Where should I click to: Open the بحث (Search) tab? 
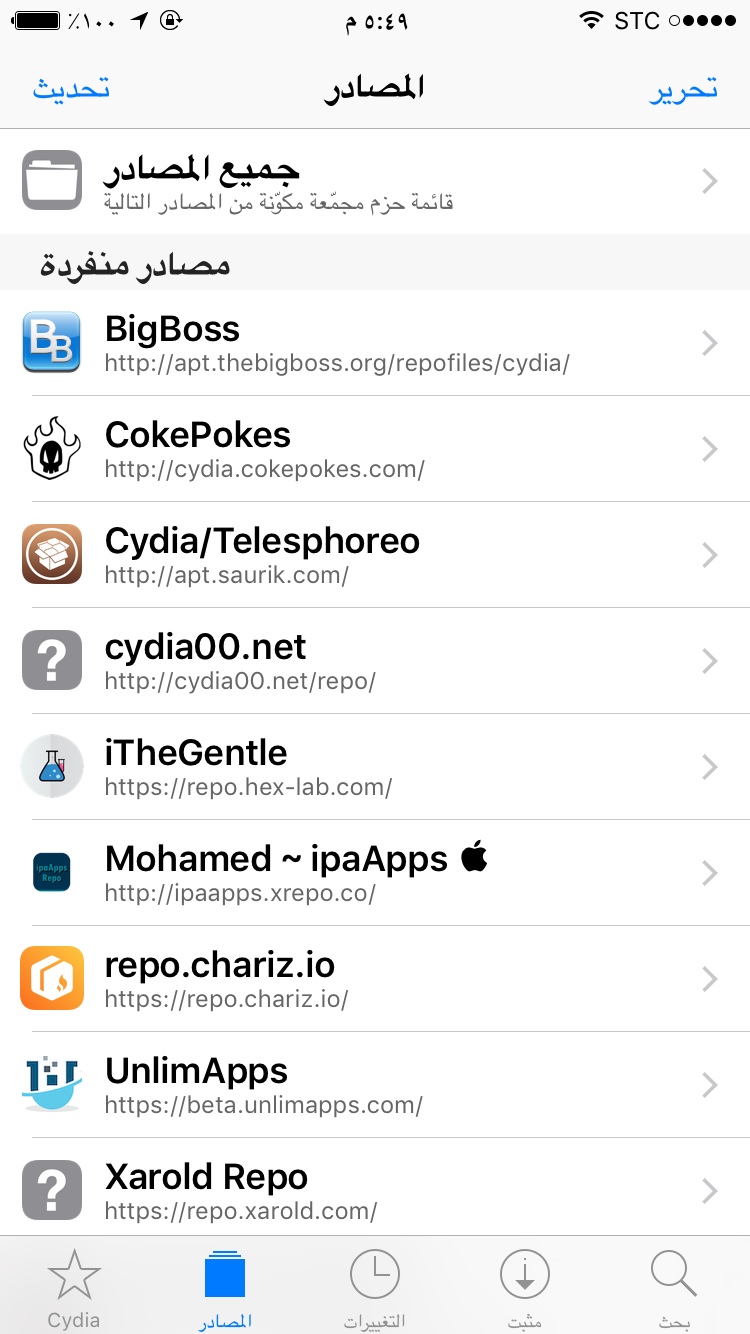(x=674, y=1288)
